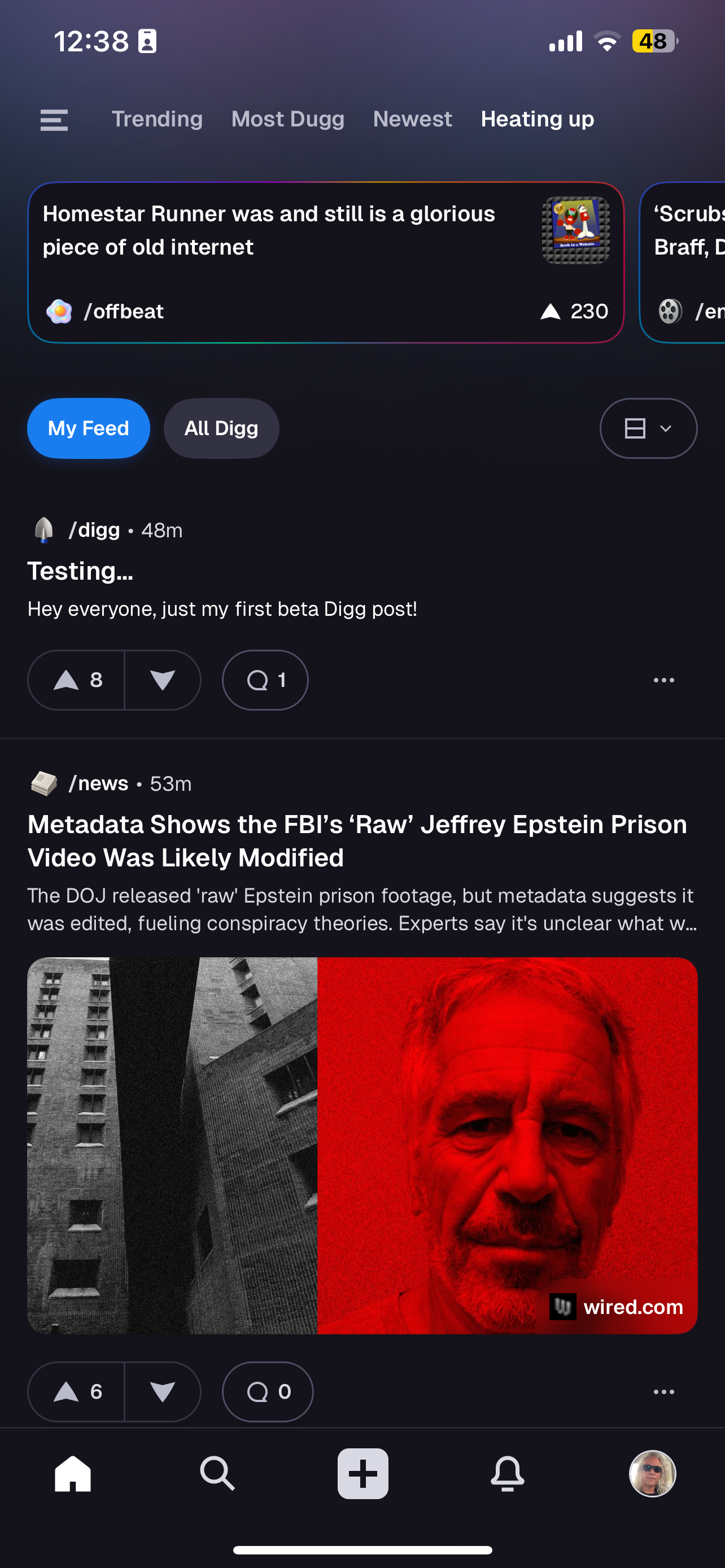The height and width of the screenshot is (1568, 725).
Task: Open comments on the Testing... post
Action: point(265,680)
